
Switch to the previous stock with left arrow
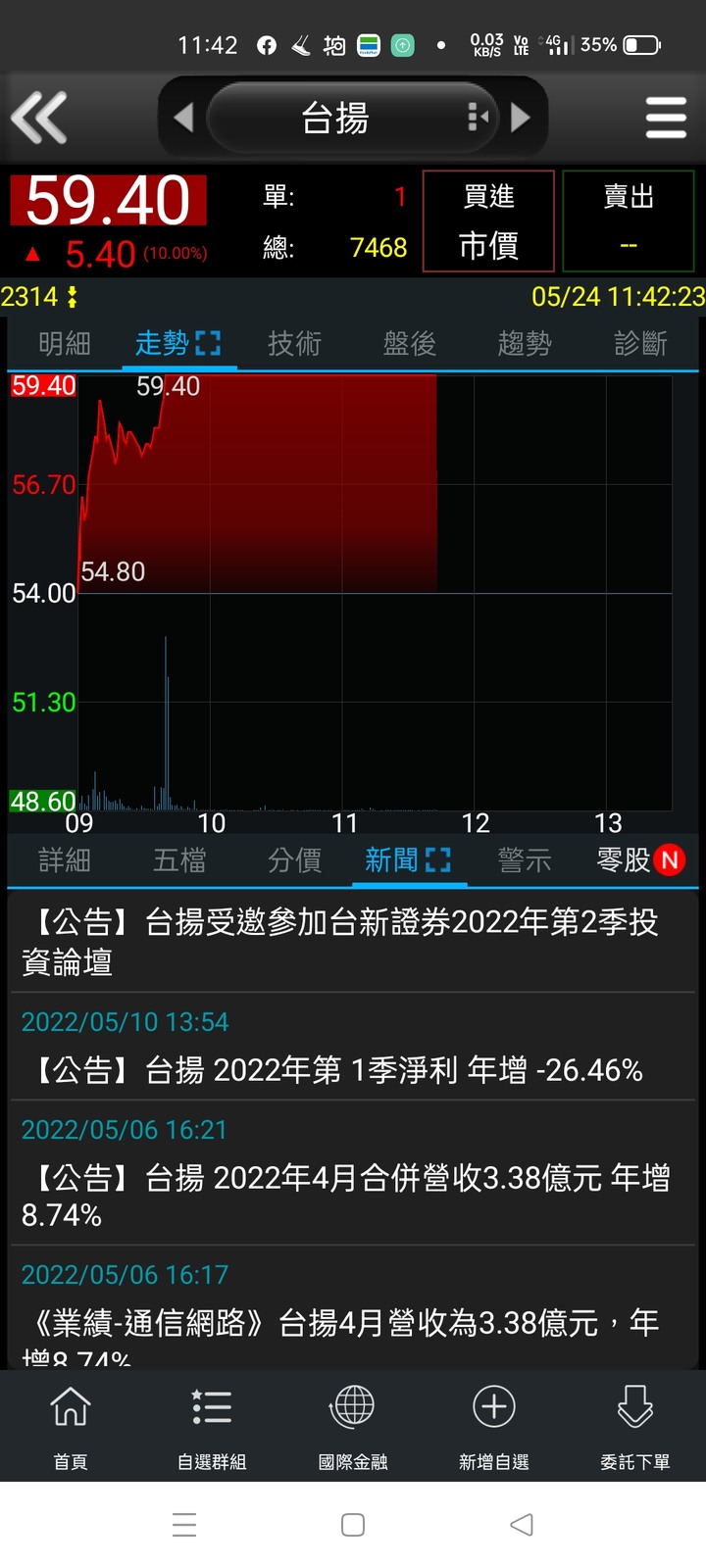(x=183, y=118)
